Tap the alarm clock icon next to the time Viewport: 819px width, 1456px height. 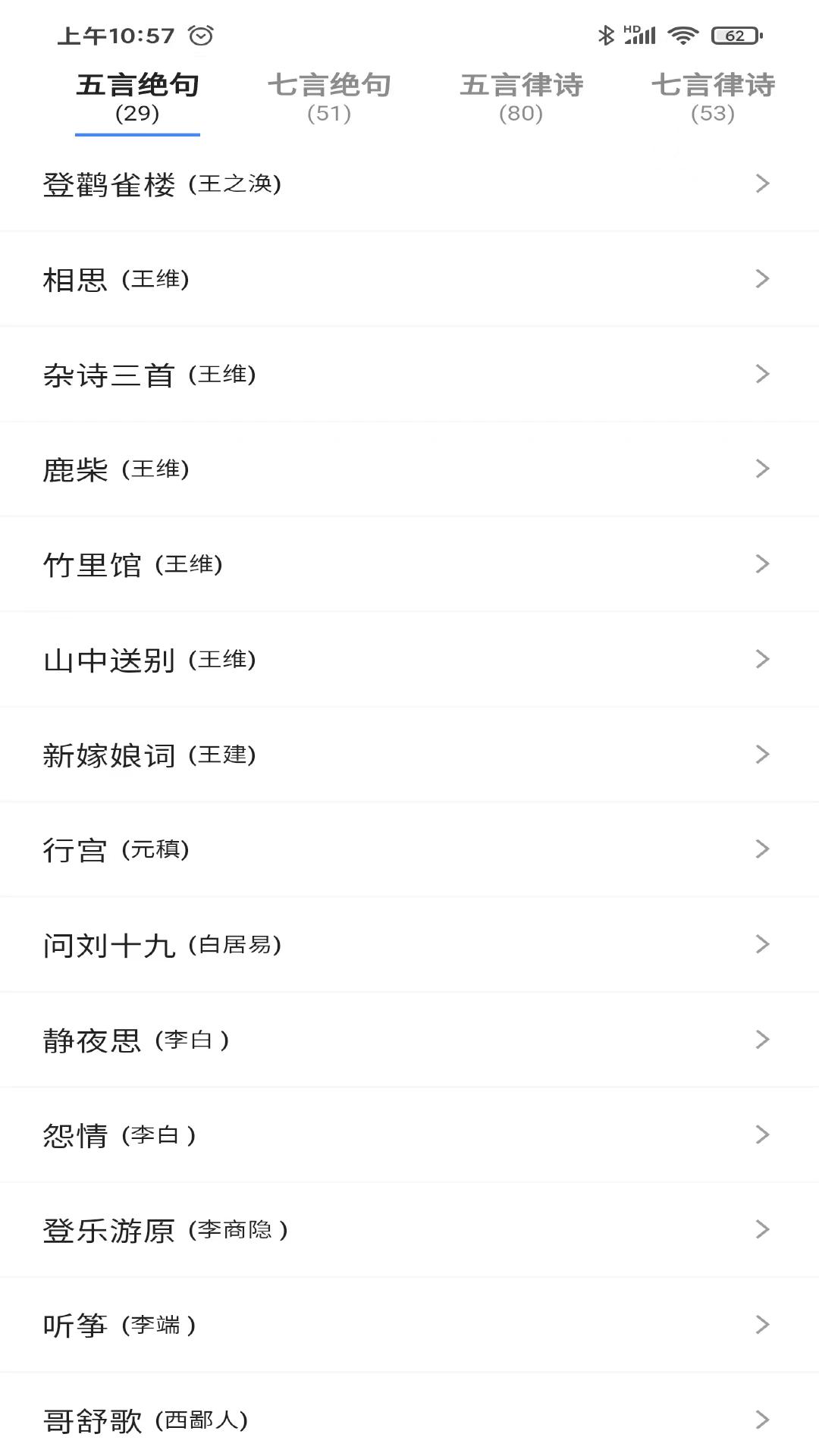coord(199,34)
